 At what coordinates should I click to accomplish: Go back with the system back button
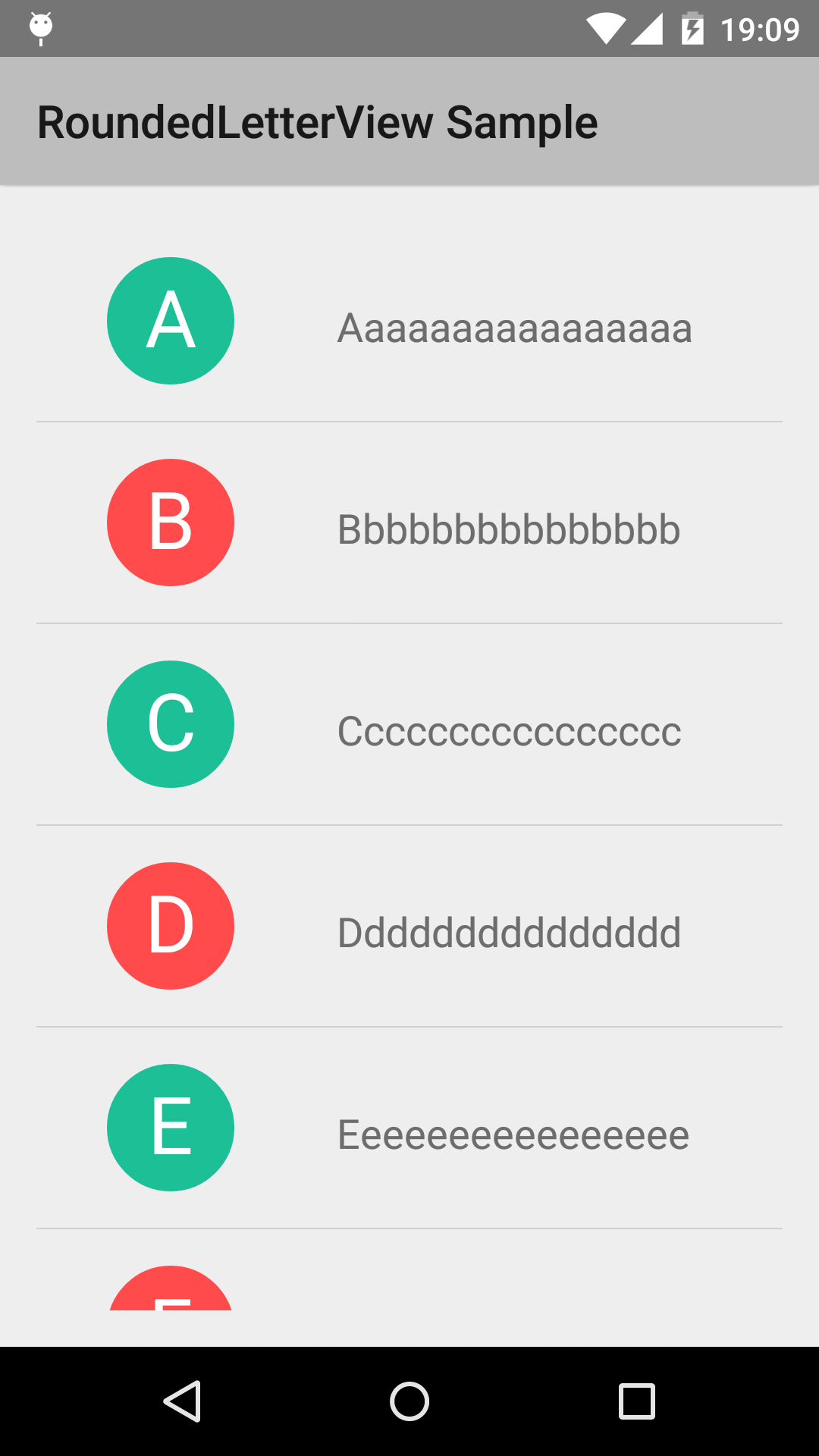click(x=182, y=1401)
